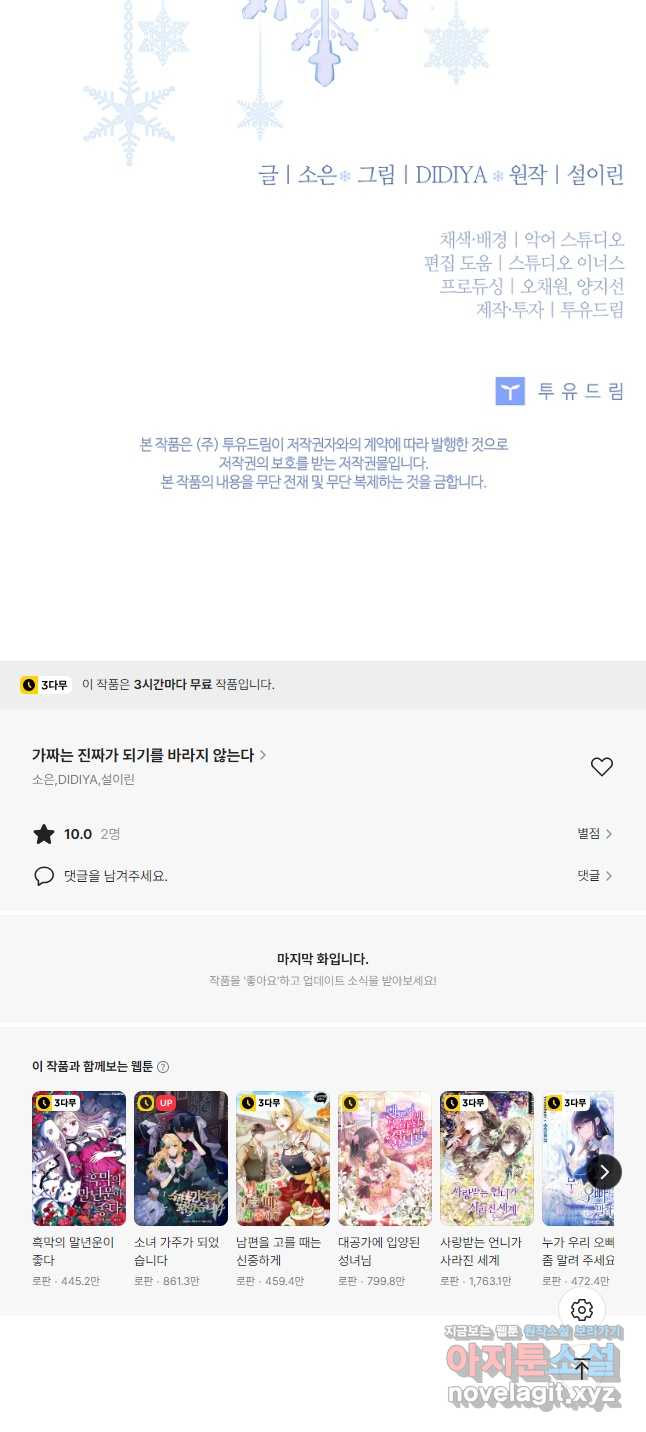Open the webtoon 대공가에 입양된 성녀님

pos(385,1159)
